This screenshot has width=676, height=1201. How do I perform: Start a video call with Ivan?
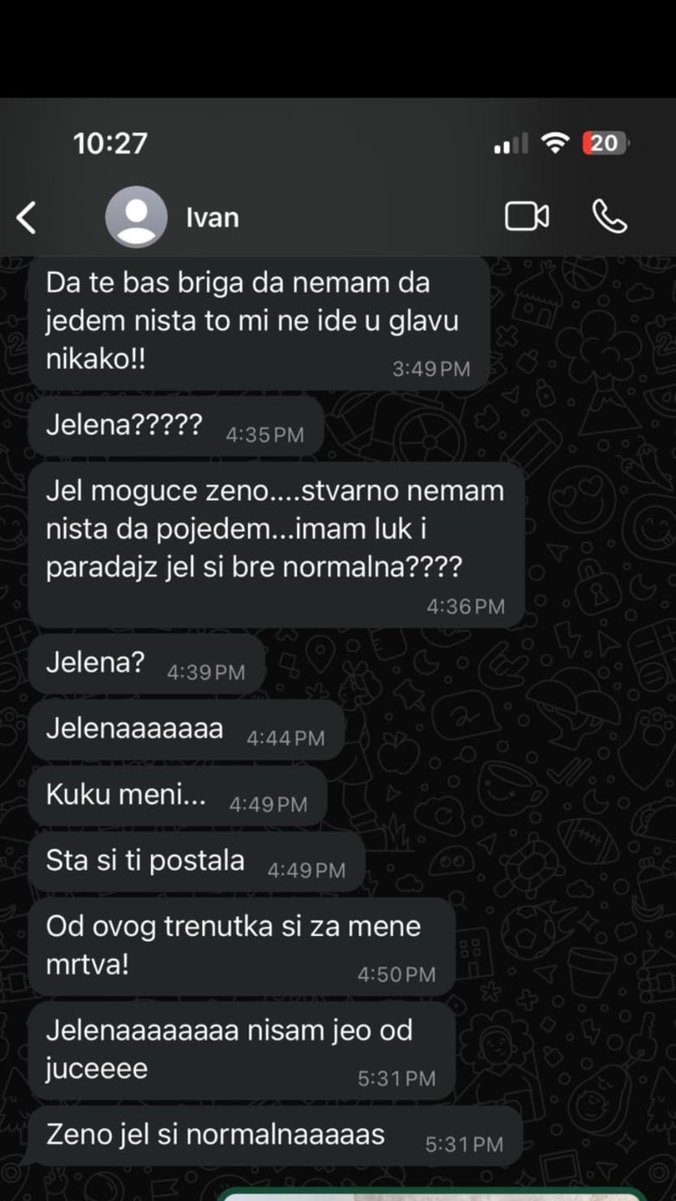(526, 216)
